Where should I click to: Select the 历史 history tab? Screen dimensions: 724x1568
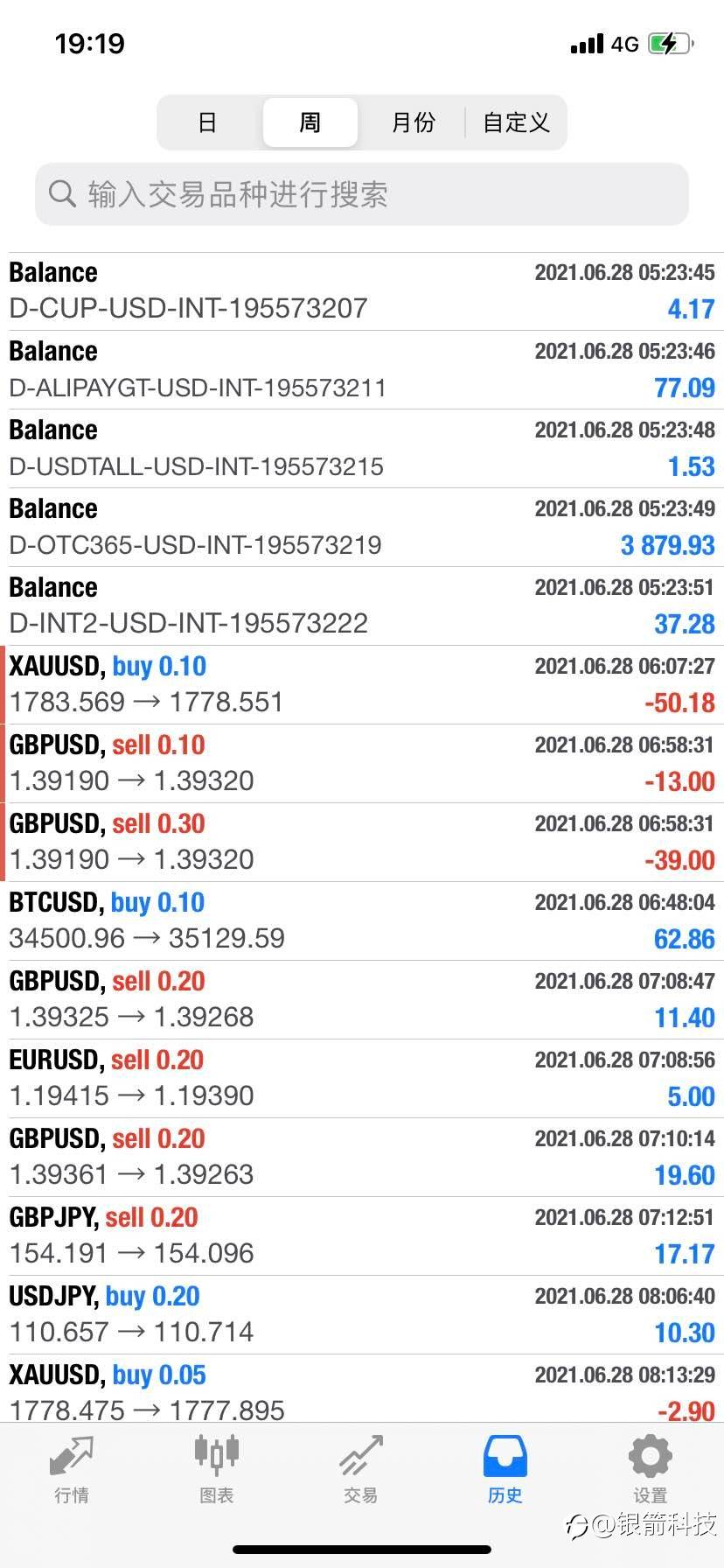pos(505,1469)
